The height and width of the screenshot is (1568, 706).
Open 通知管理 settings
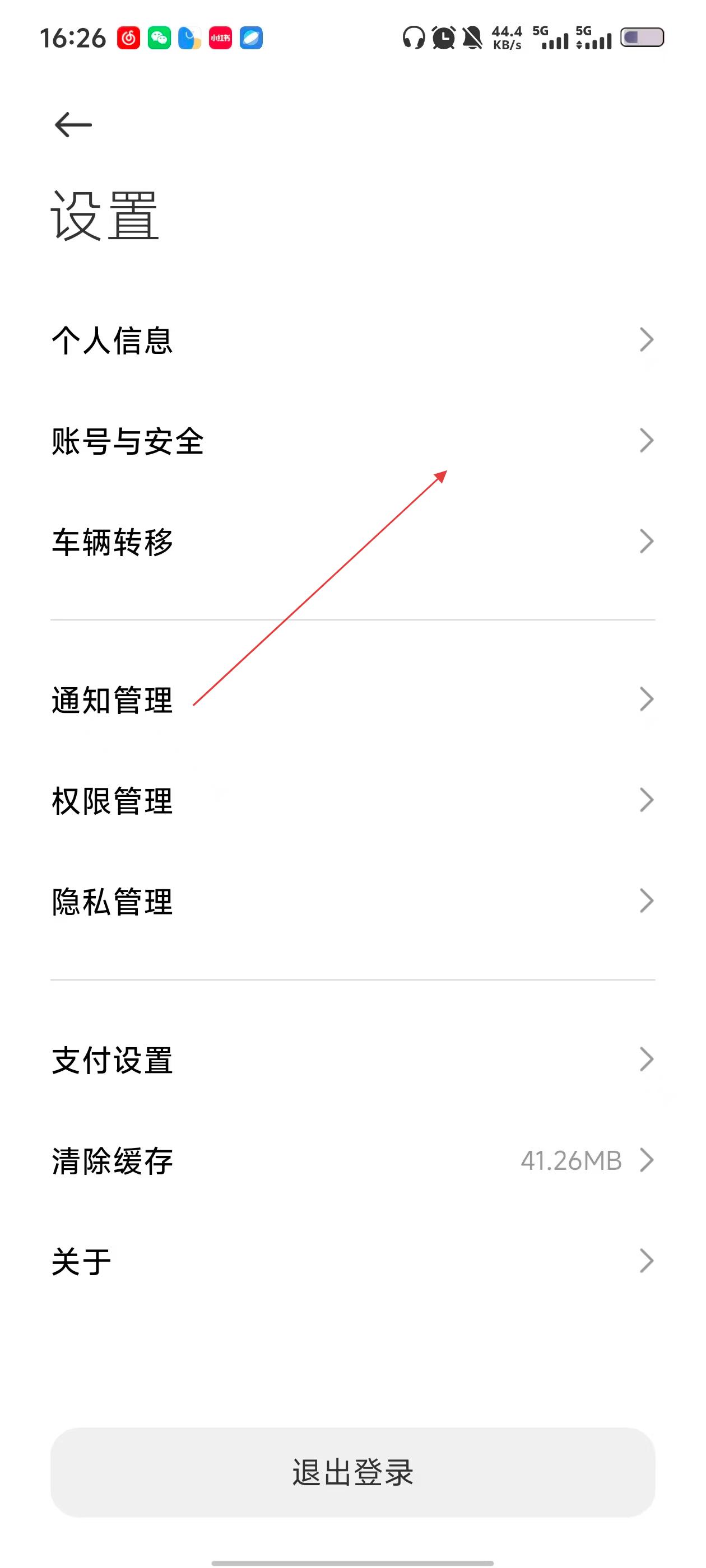[352, 699]
